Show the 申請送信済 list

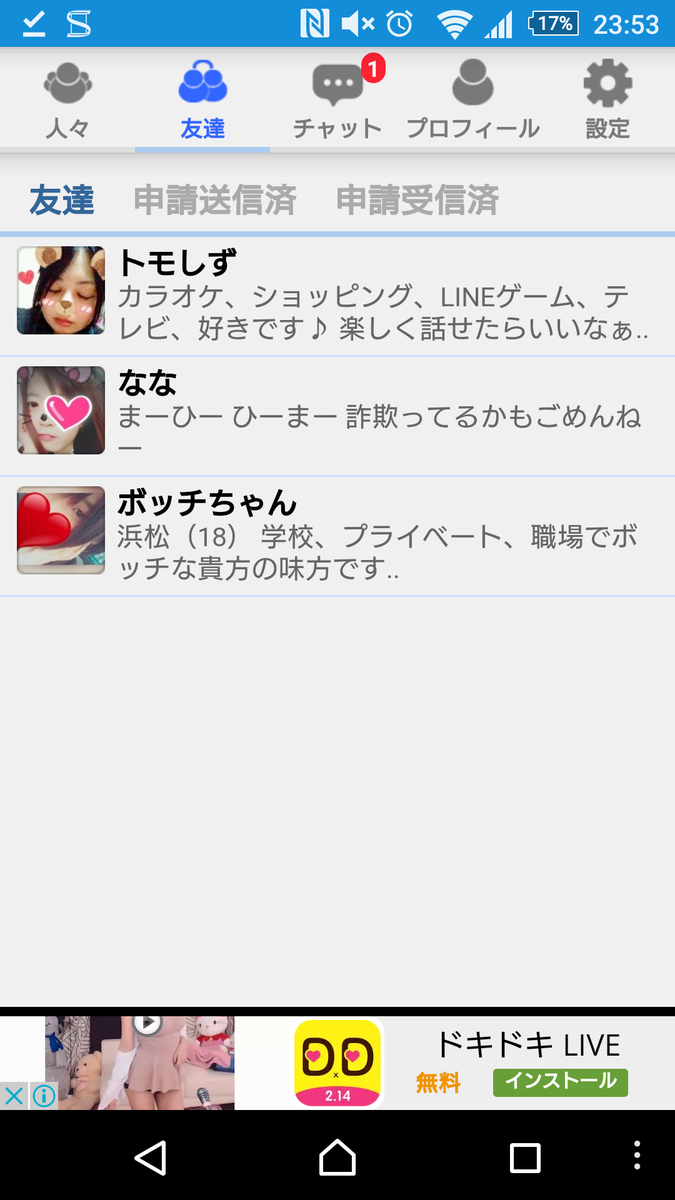[215, 200]
